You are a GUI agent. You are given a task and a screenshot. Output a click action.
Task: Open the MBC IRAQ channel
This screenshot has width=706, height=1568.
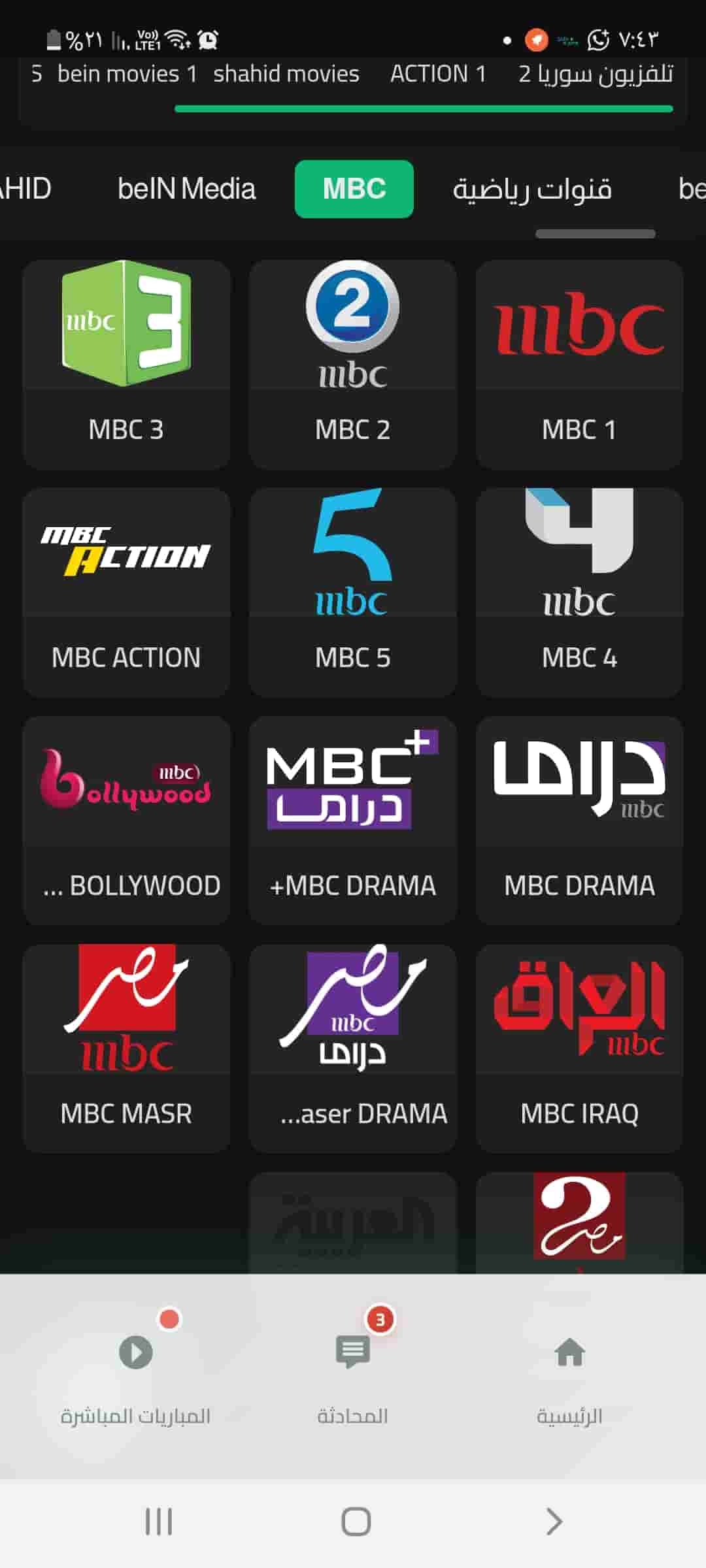(x=578, y=1045)
